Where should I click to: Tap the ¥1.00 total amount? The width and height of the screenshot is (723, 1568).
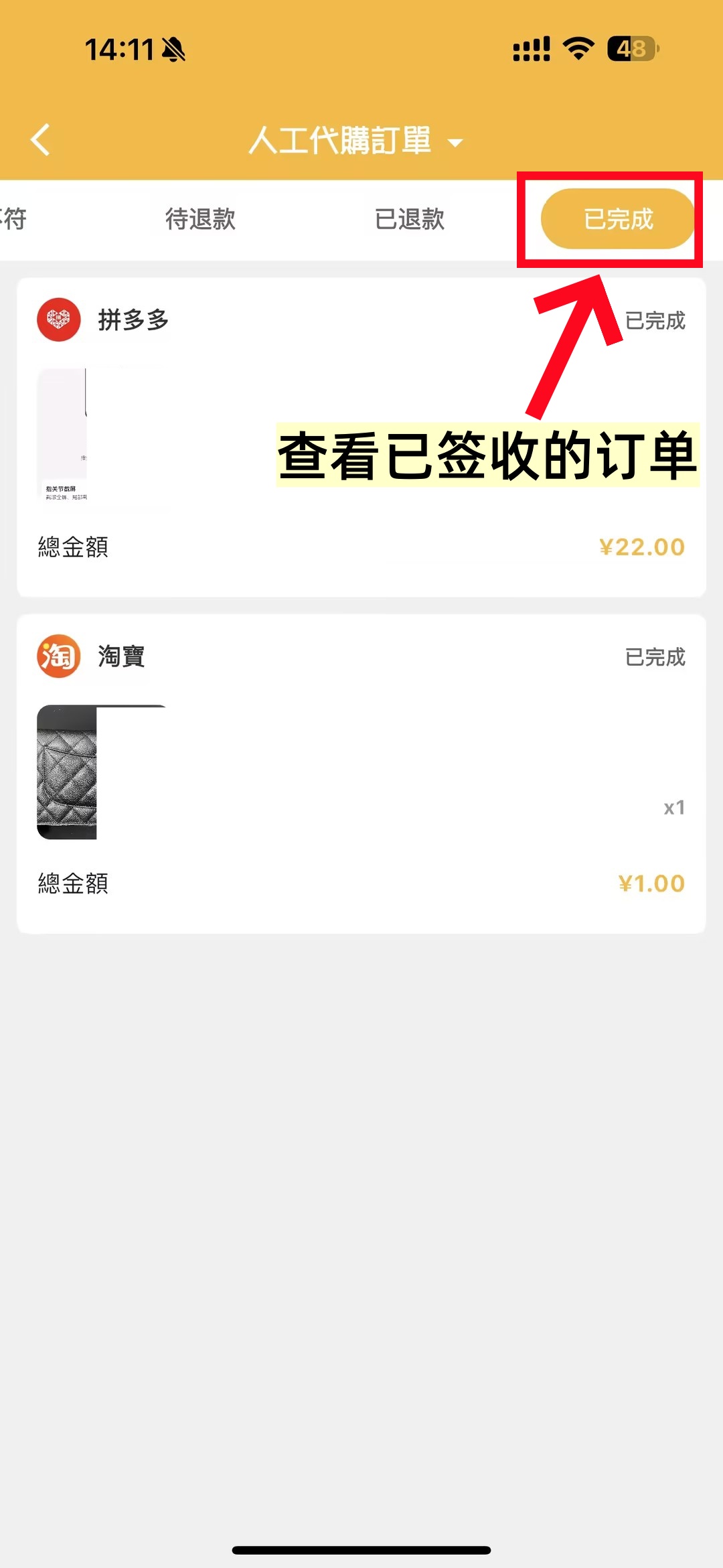click(x=650, y=884)
